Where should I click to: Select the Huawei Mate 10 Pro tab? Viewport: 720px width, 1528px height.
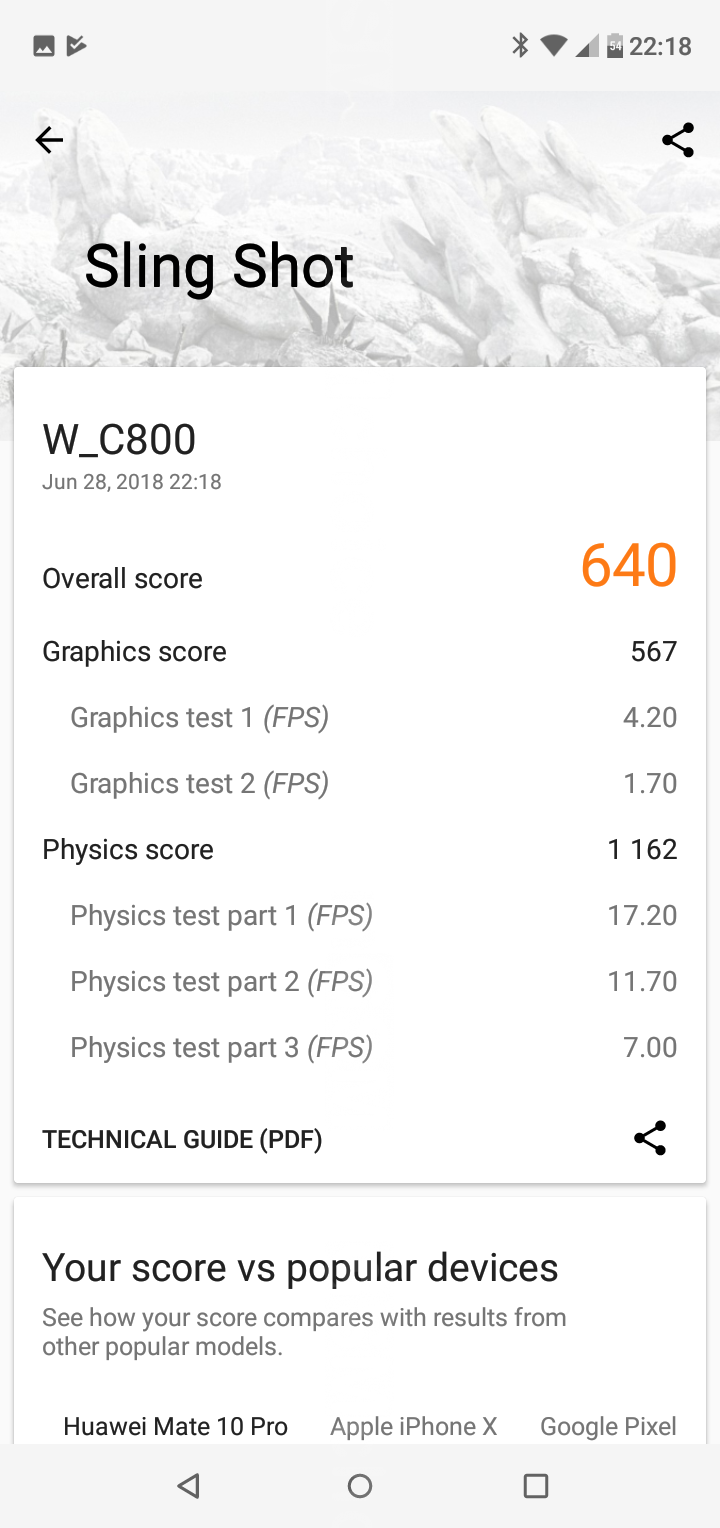click(175, 1426)
